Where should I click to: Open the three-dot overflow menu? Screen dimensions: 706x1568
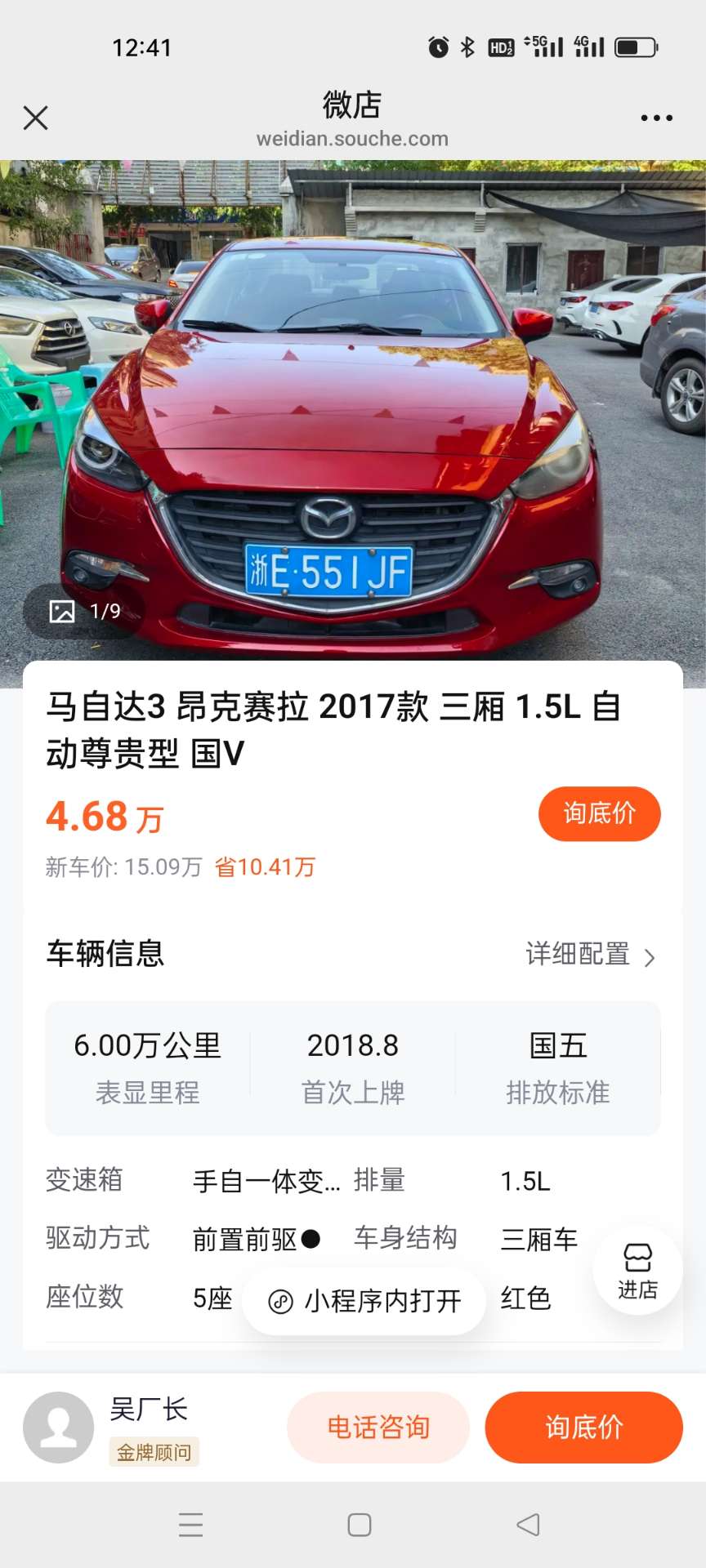coord(656,118)
